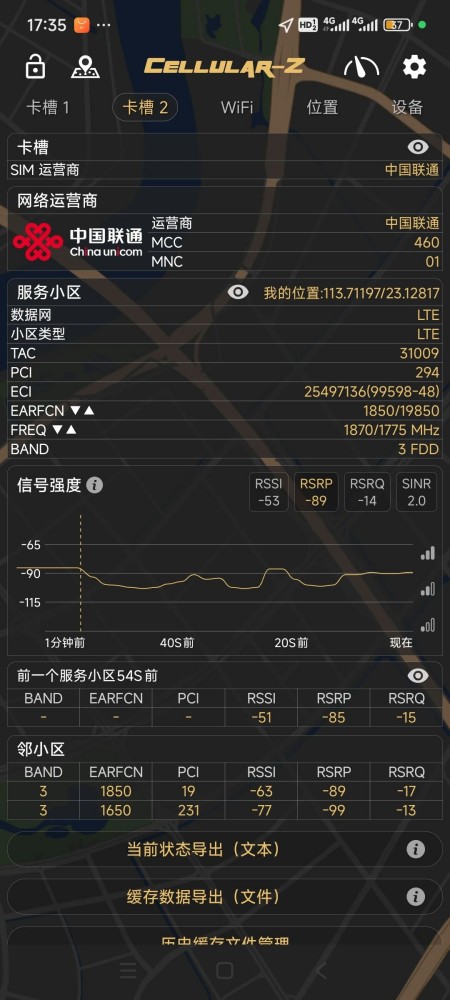Viewport: 450px width, 1000px height.
Task: Go to the 设备 tab
Action: (407, 107)
